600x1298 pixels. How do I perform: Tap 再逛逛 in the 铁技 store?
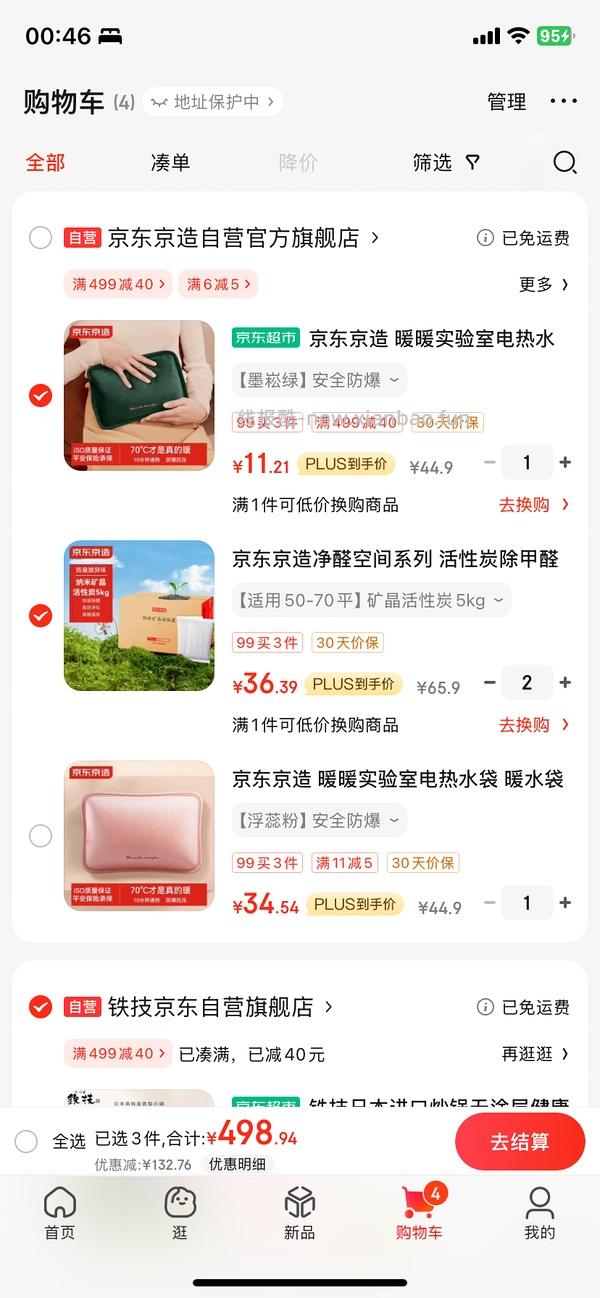pos(535,1054)
